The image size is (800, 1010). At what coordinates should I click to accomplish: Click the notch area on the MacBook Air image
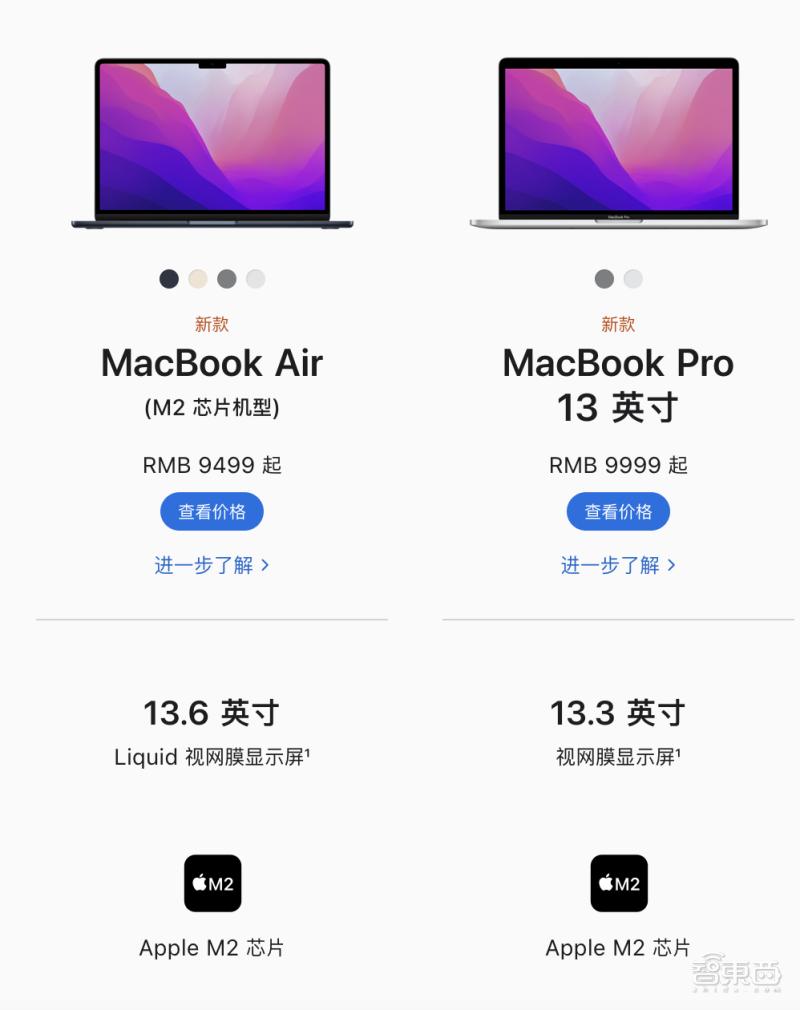click(210, 66)
